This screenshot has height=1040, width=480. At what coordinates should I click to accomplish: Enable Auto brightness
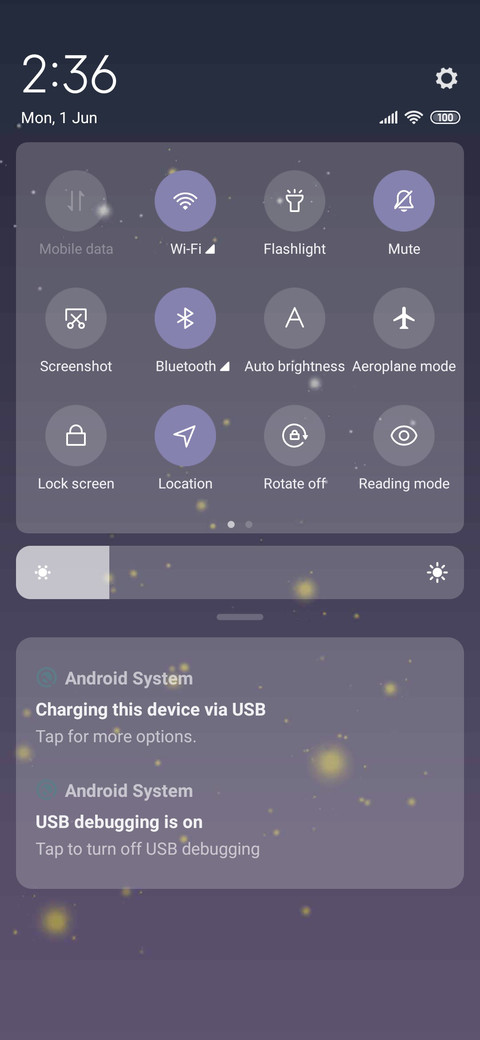294,318
